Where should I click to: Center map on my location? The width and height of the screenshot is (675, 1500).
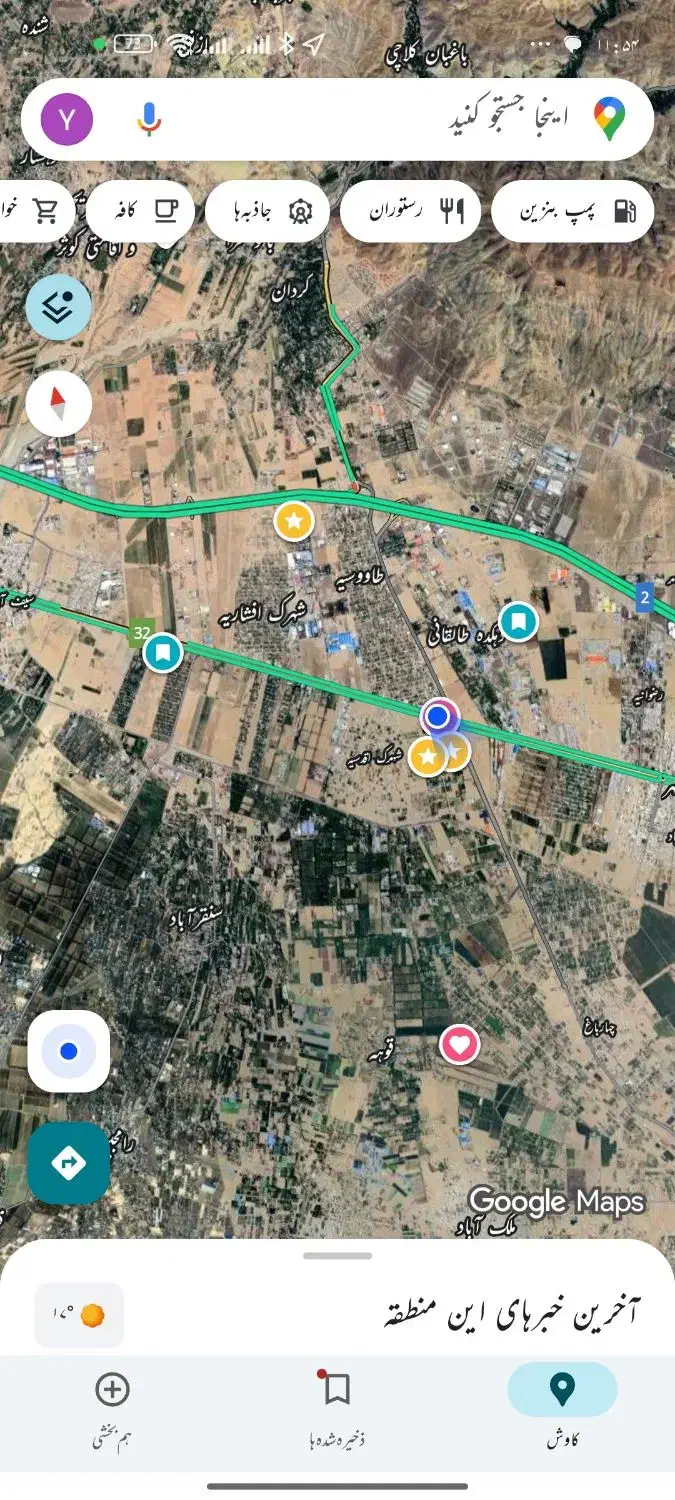[69, 1051]
